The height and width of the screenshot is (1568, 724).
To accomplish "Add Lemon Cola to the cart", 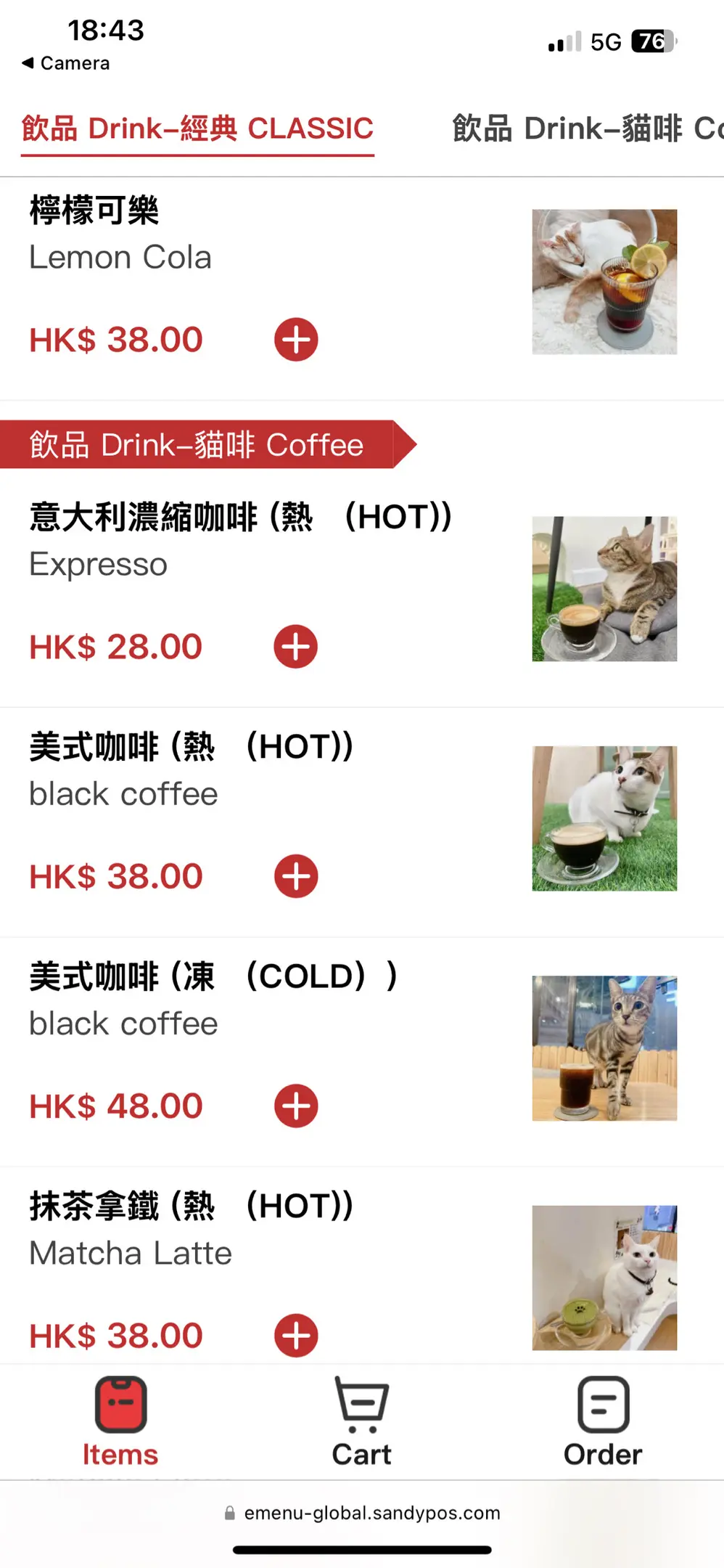I will 296,339.
